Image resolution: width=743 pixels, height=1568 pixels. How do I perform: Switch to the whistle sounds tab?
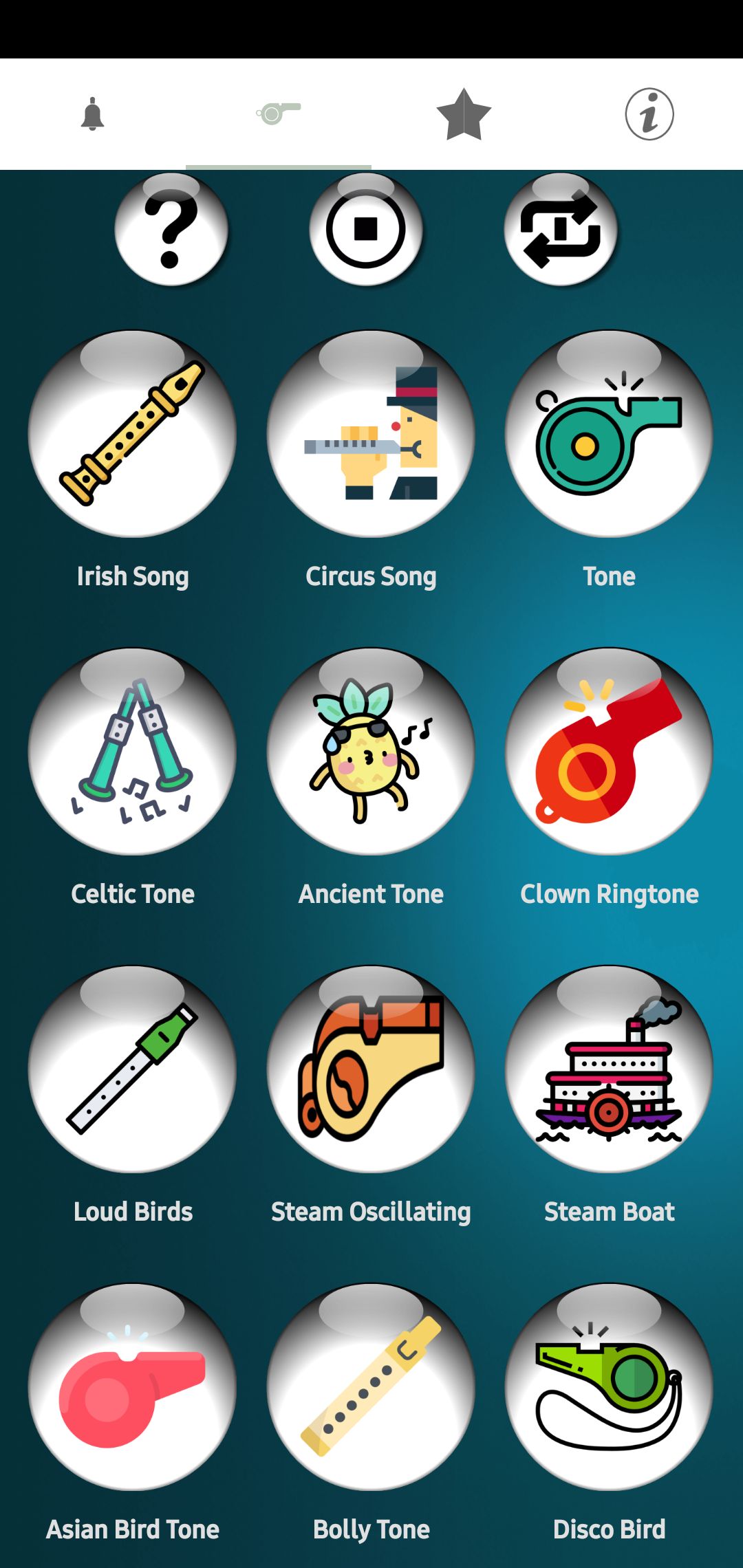point(278,114)
